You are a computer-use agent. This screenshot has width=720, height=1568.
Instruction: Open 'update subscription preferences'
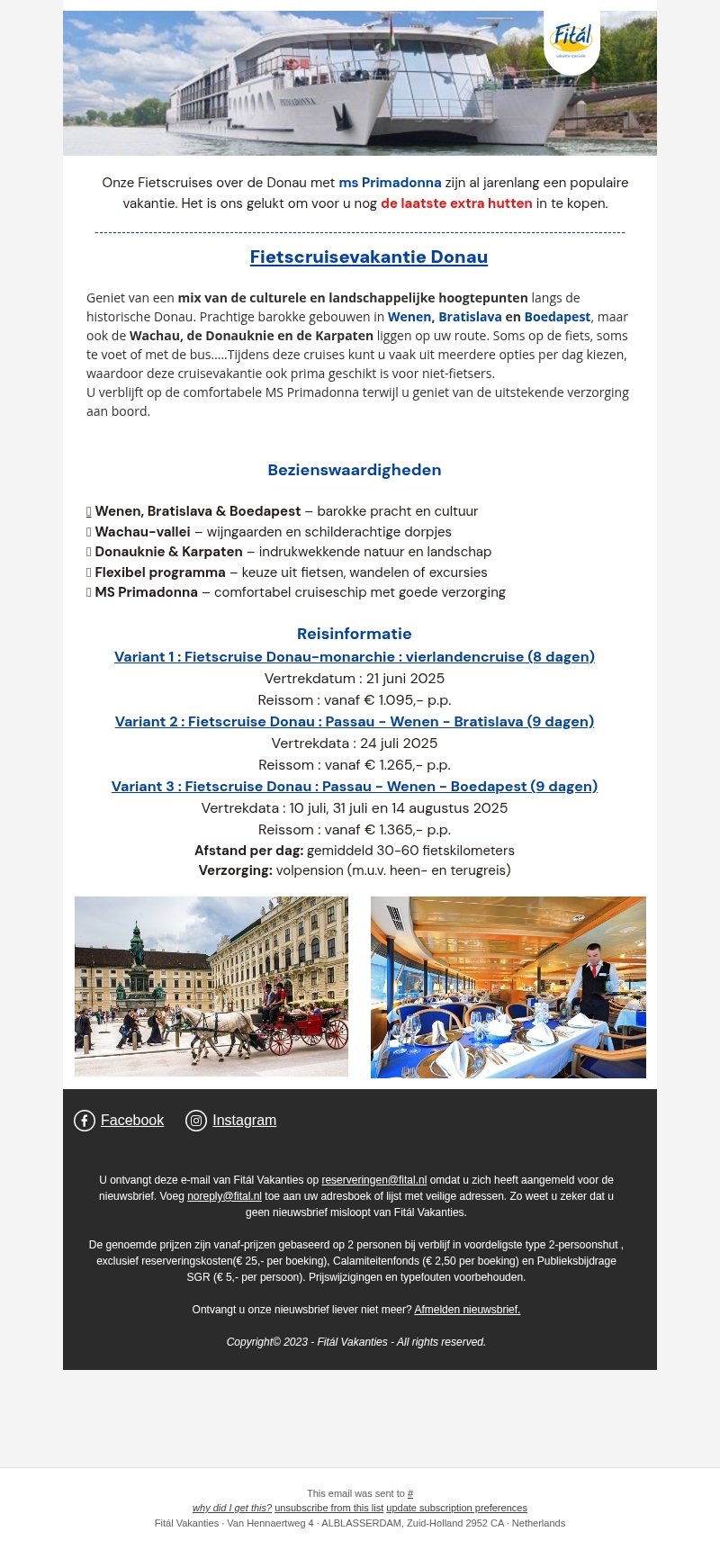[x=456, y=1508]
